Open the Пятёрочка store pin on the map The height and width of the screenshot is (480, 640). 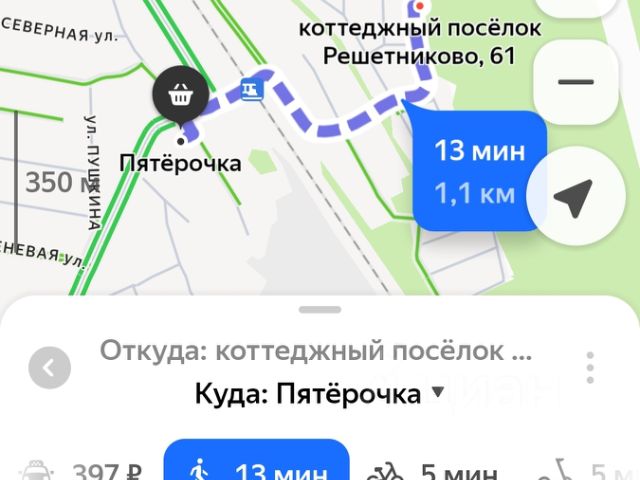pos(181,96)
